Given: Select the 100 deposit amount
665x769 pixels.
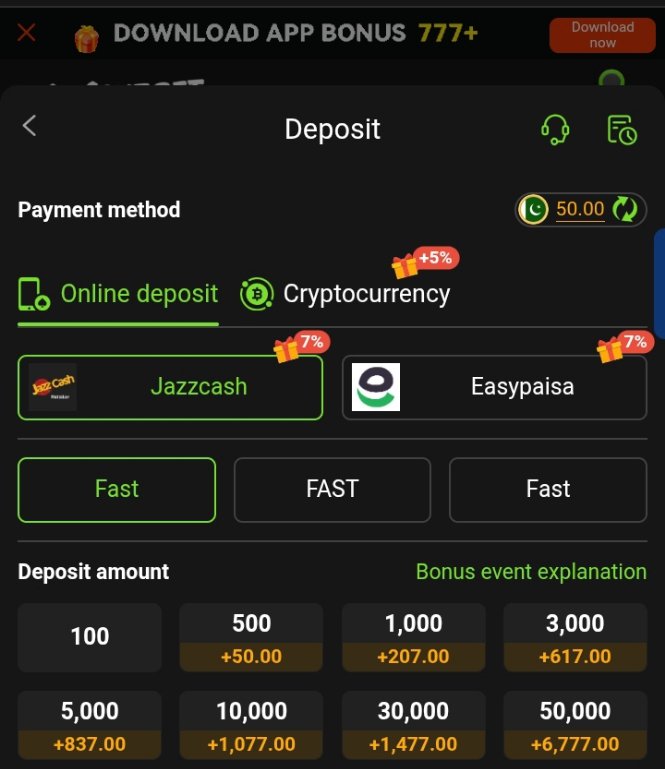Looking at the screenshot, I should 89,637.
